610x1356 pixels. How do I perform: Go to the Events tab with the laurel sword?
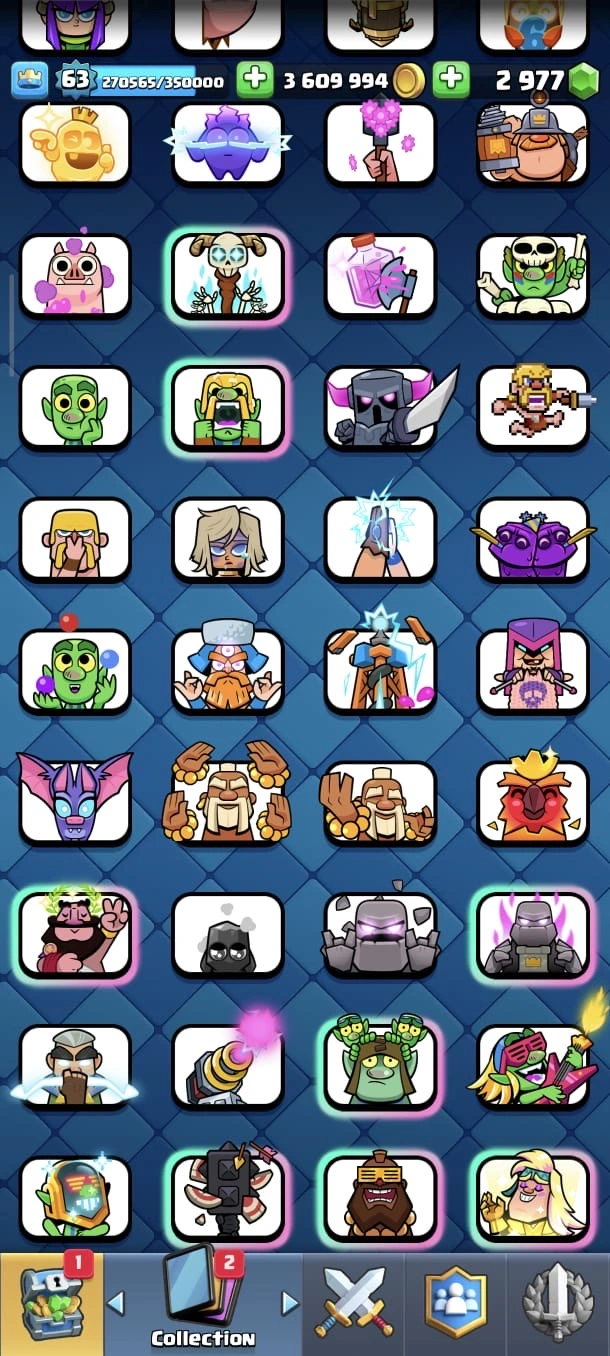click(558, 1301)
